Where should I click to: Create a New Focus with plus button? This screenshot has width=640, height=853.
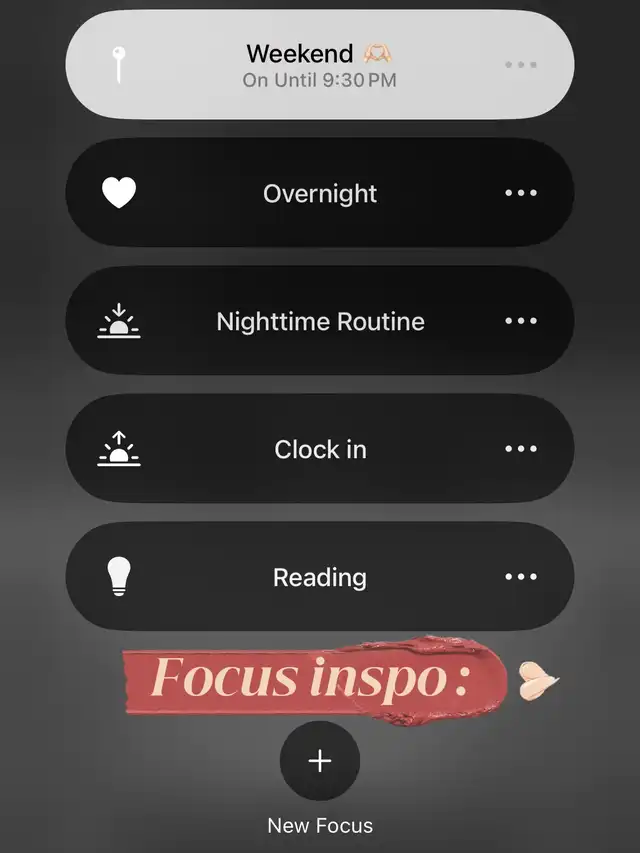tap(320, 761)
